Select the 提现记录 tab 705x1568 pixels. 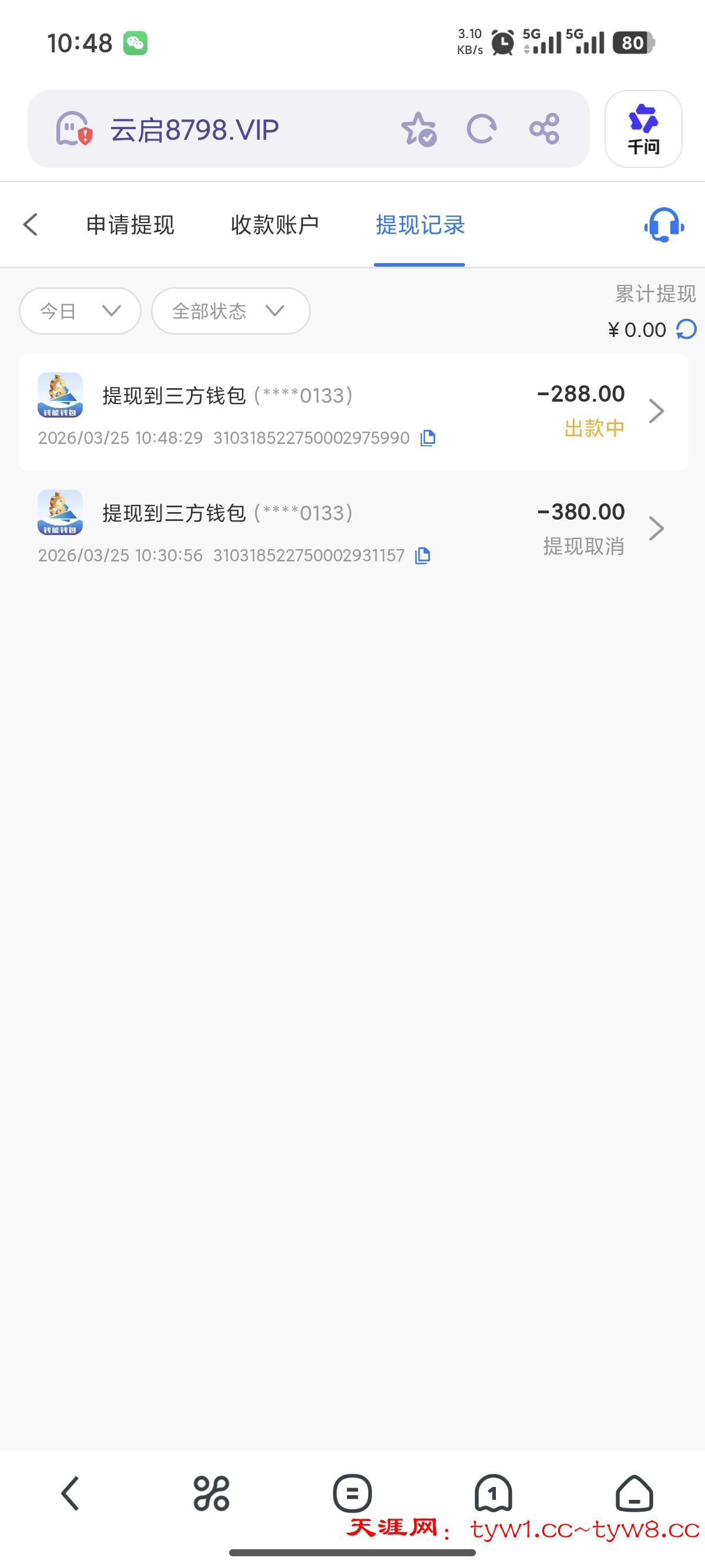[x=419, y=226]
